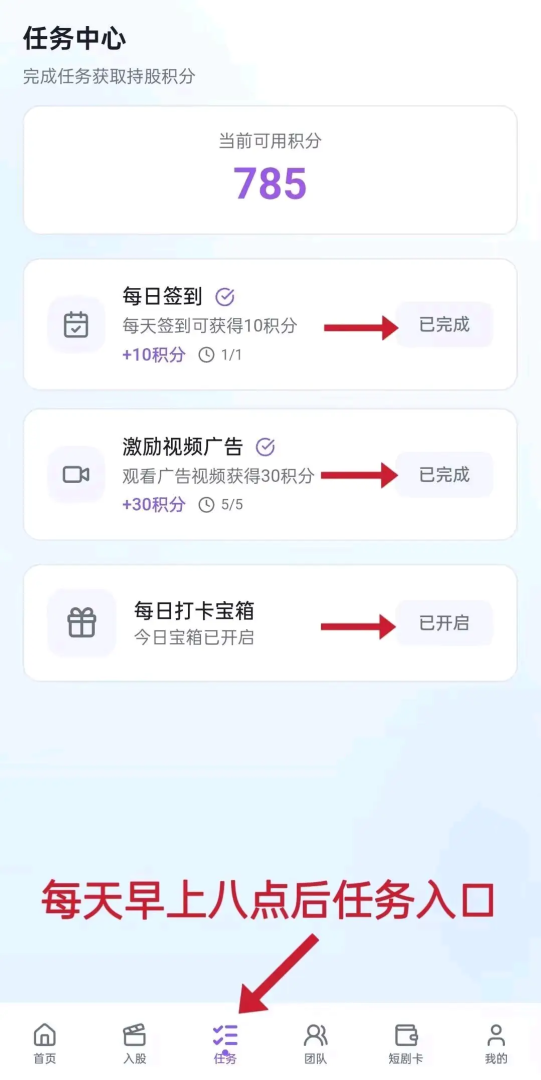Go to the 首页 tab

coord(45,1043)
